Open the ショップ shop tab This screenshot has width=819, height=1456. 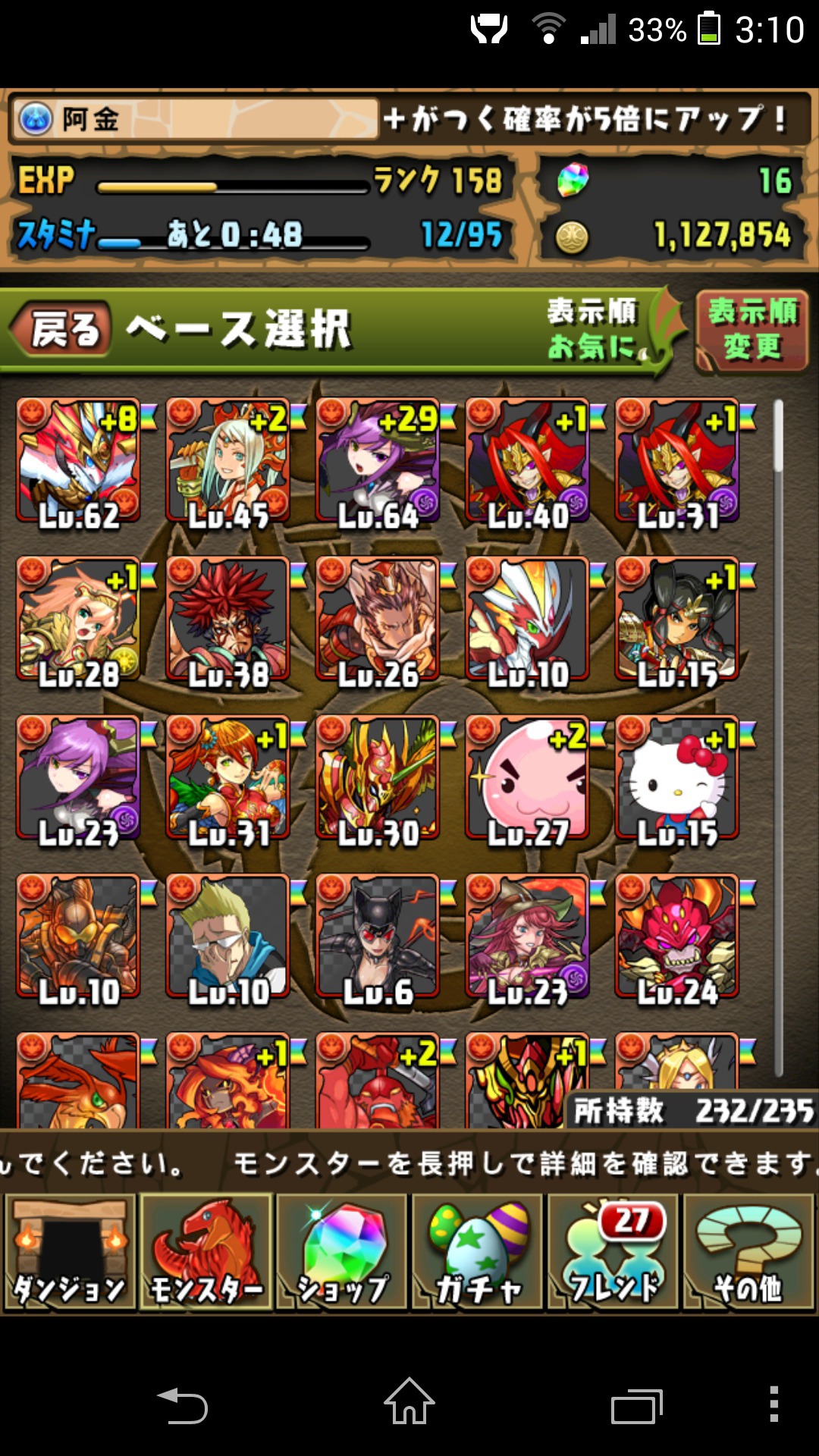click(341, 1252)
